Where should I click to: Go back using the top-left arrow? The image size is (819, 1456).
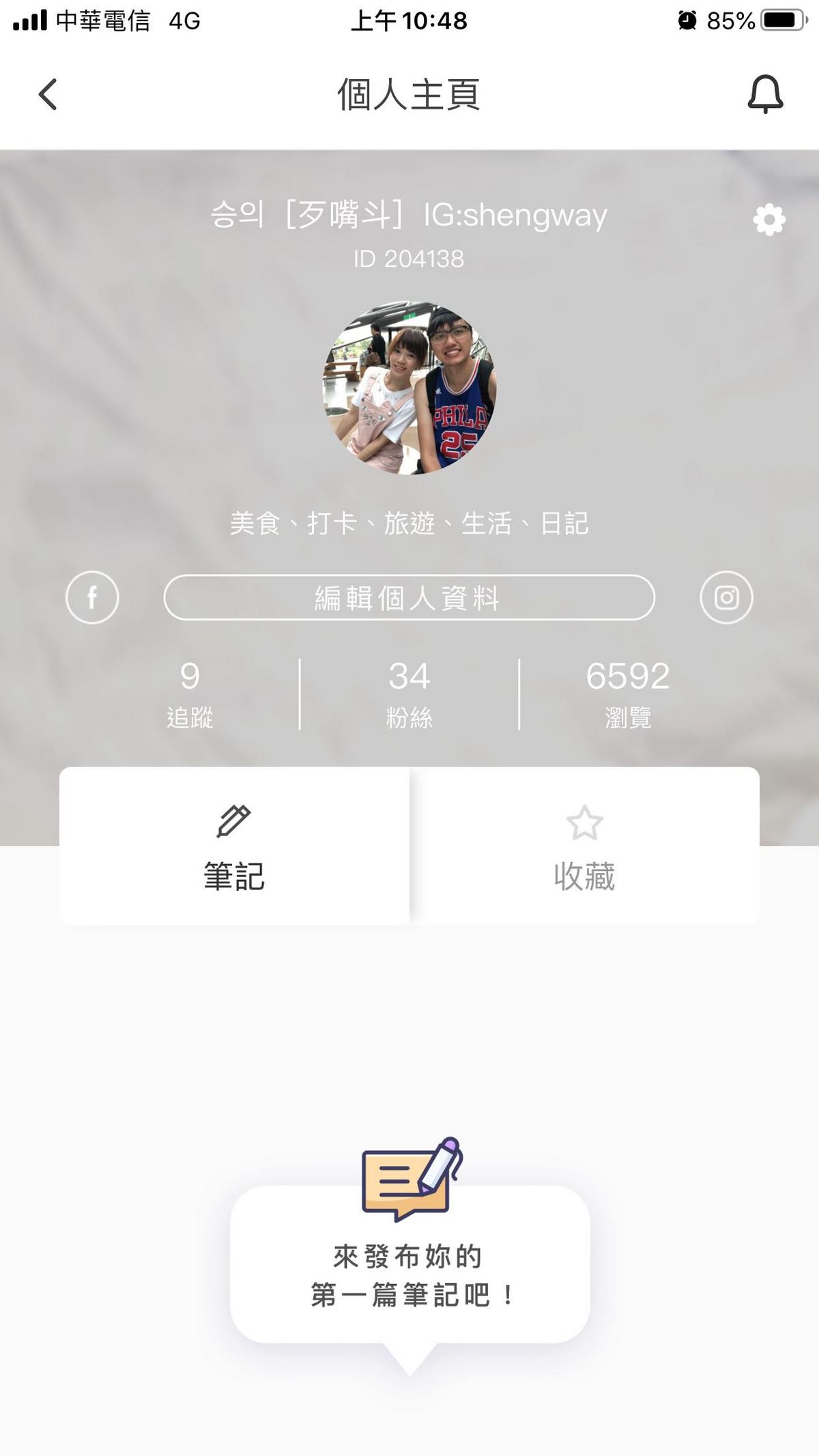(48, 94)
